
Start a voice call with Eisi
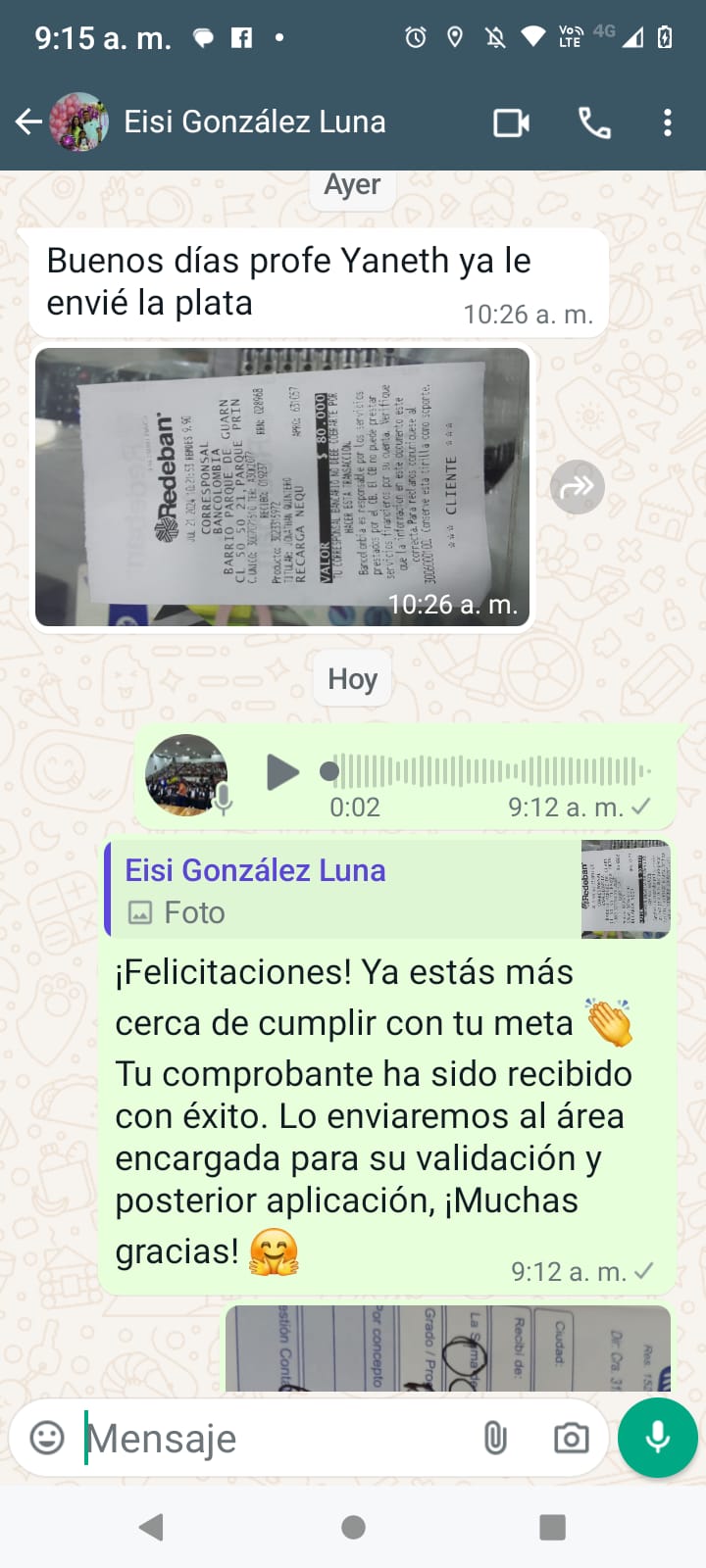point(594,122)
